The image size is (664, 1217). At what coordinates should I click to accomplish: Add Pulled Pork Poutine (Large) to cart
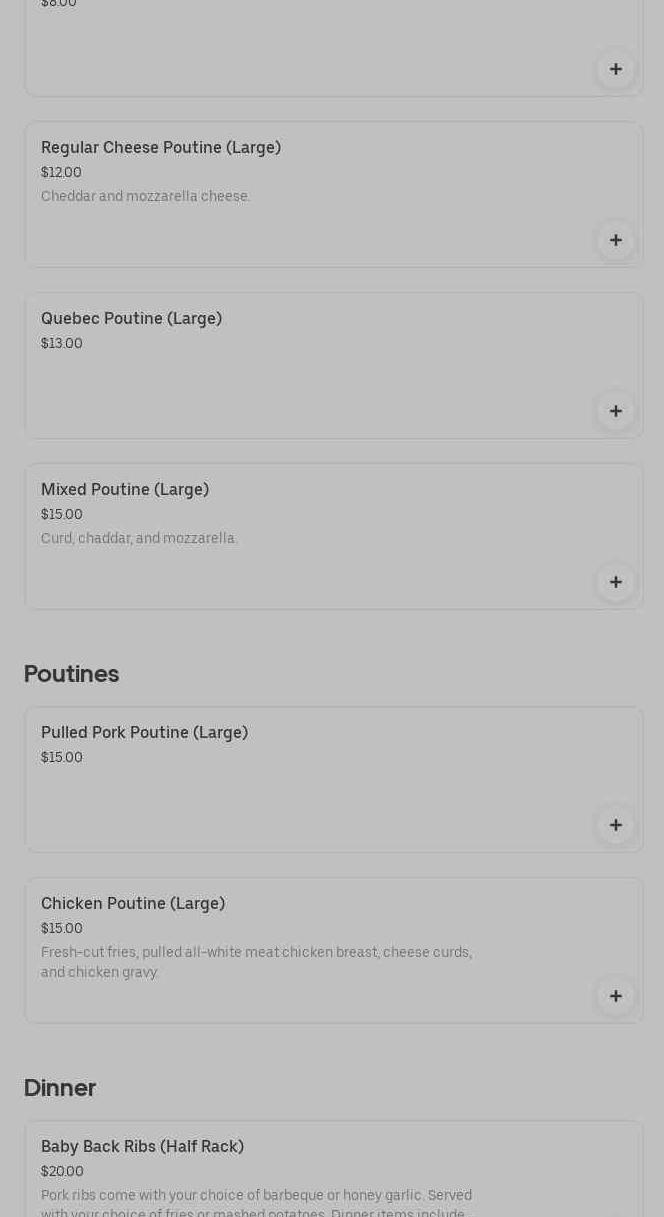615,825
